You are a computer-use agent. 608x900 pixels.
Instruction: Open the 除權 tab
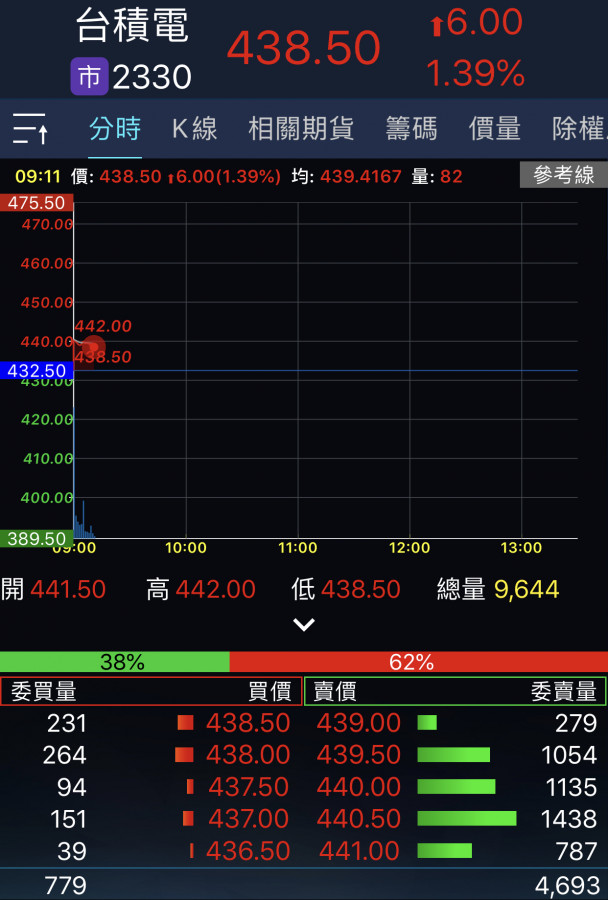[x=579, y=129]
